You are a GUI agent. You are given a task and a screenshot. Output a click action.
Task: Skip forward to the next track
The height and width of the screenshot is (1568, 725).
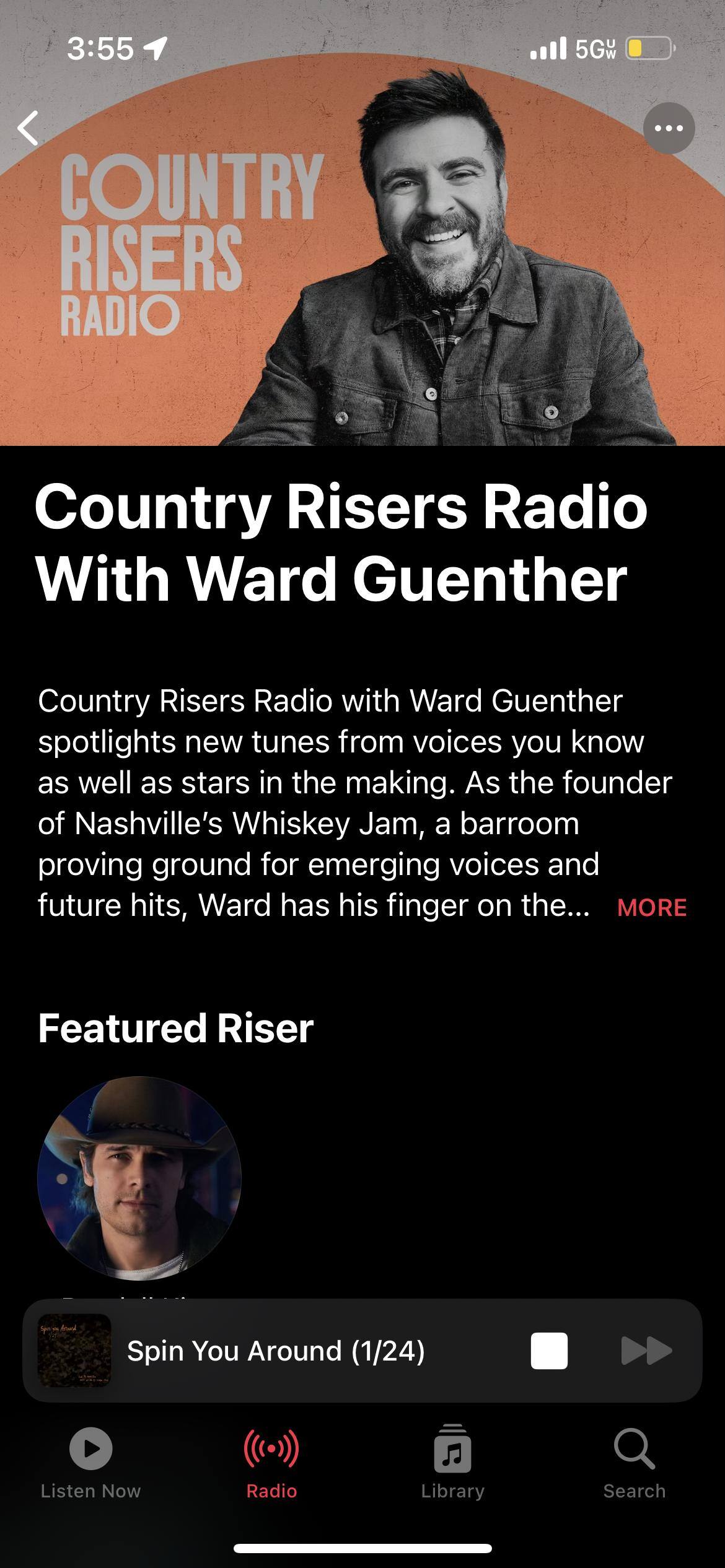click(x=646, y=1351)
